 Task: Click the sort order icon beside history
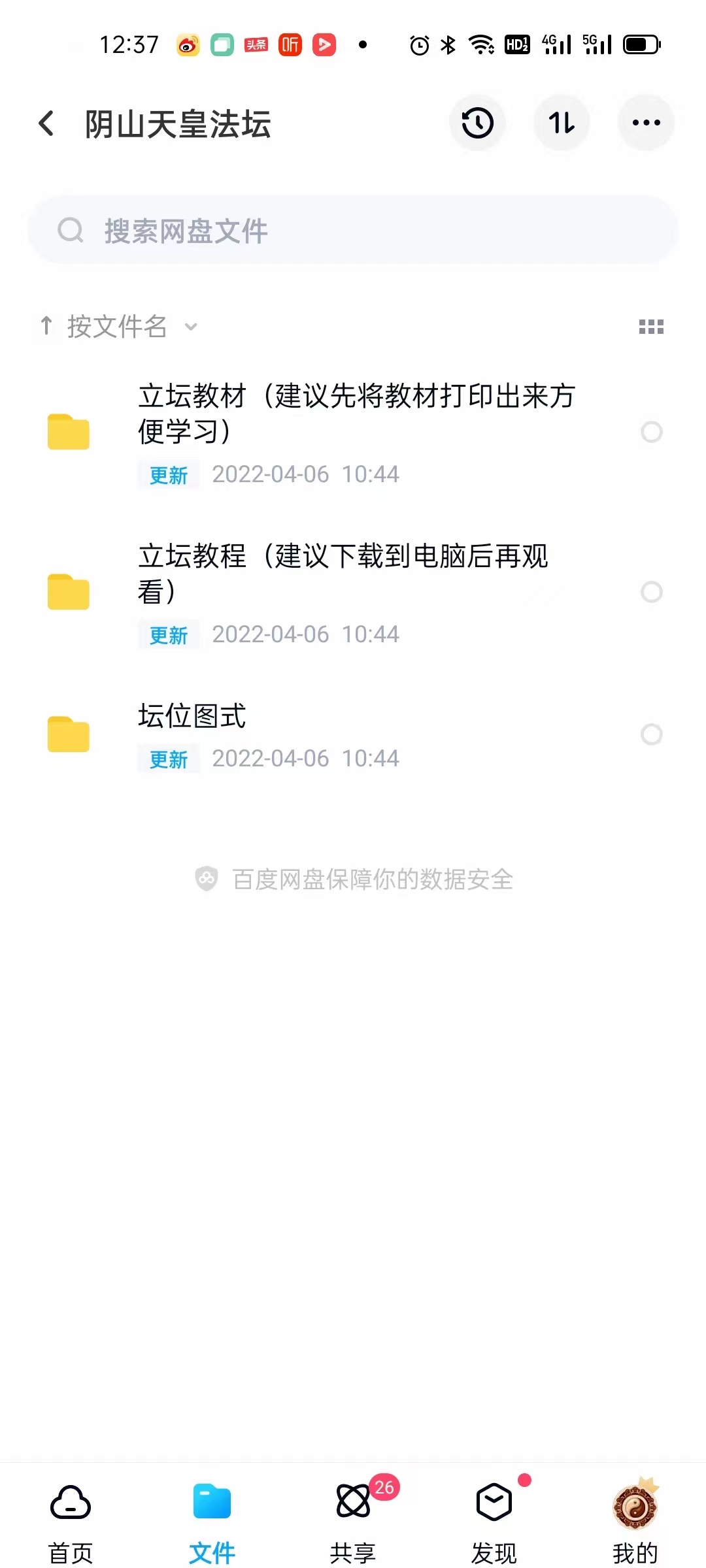(x=562, y=123)
